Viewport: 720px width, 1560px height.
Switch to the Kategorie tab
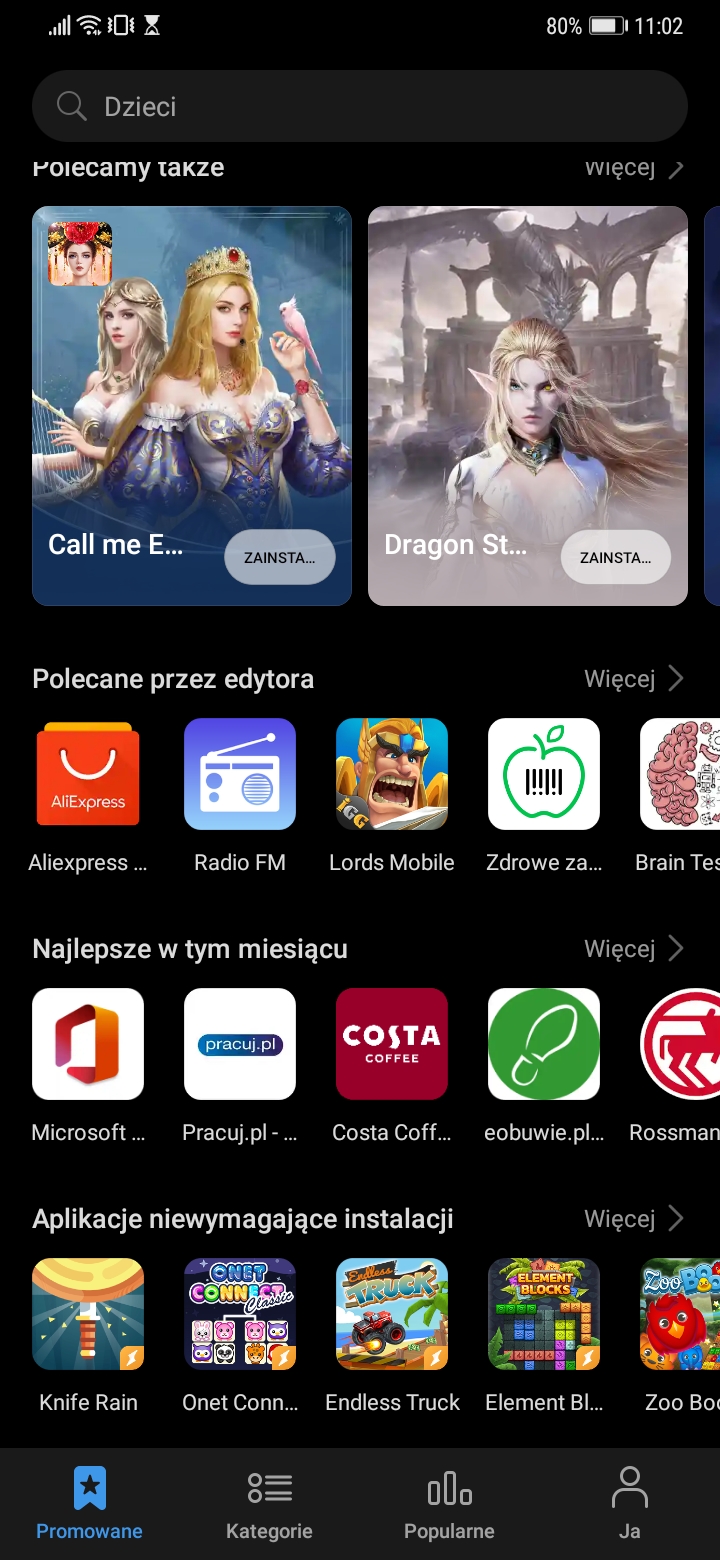[269, 1503]
